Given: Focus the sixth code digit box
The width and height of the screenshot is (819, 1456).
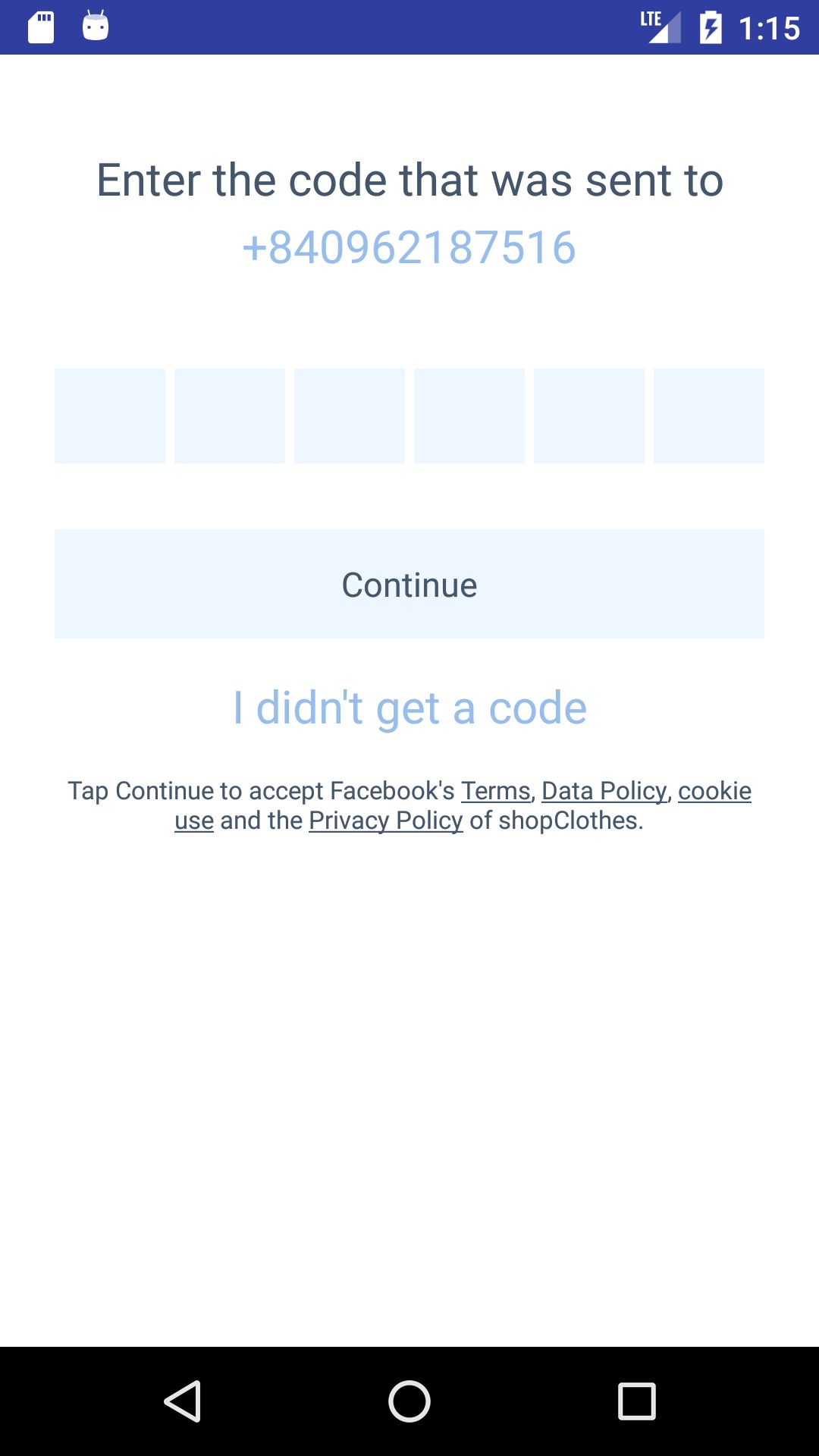Looking at the screenshot, I should point(709,416).
